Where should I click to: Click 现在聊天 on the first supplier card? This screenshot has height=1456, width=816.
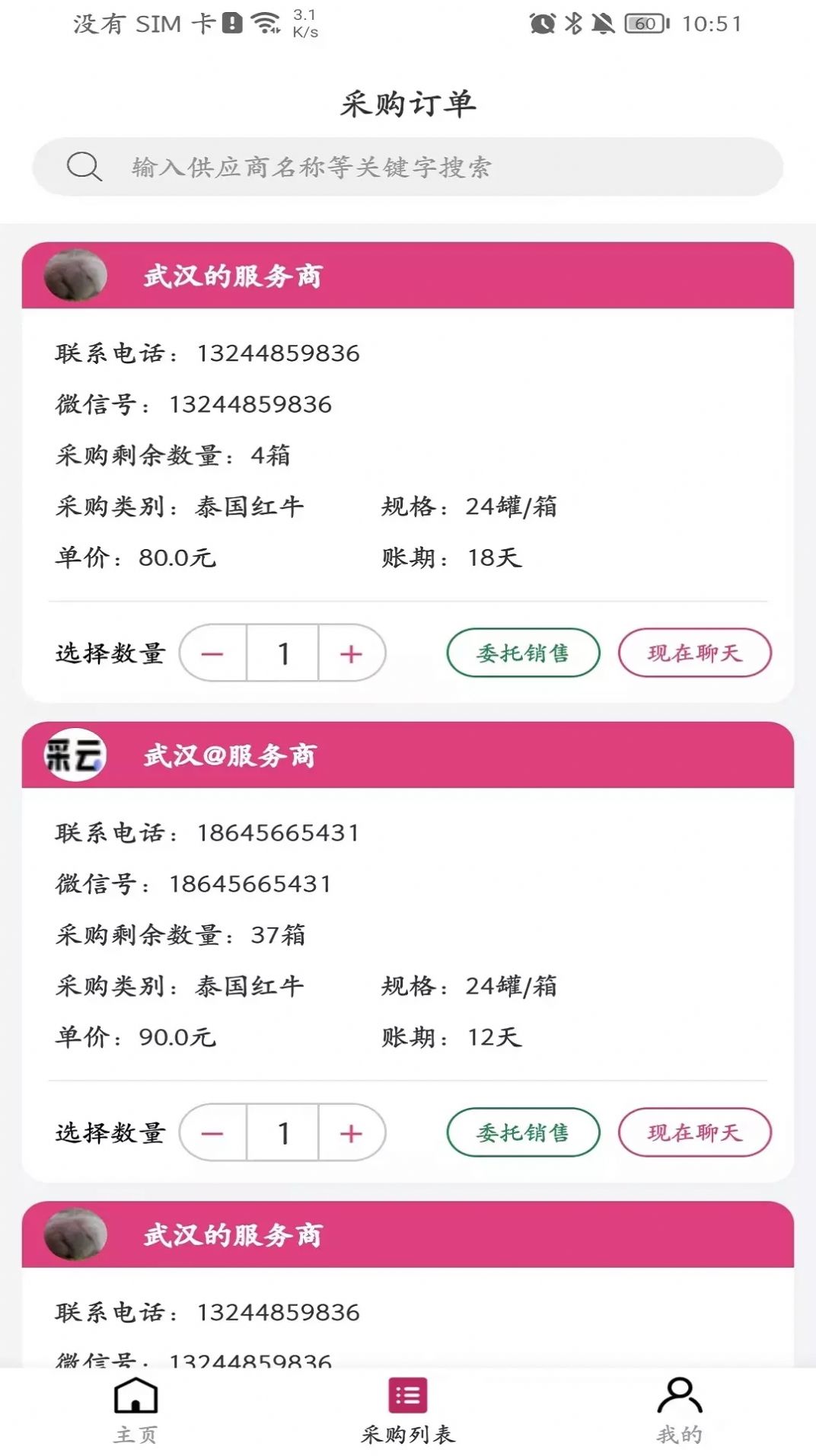tap(695, 652)
